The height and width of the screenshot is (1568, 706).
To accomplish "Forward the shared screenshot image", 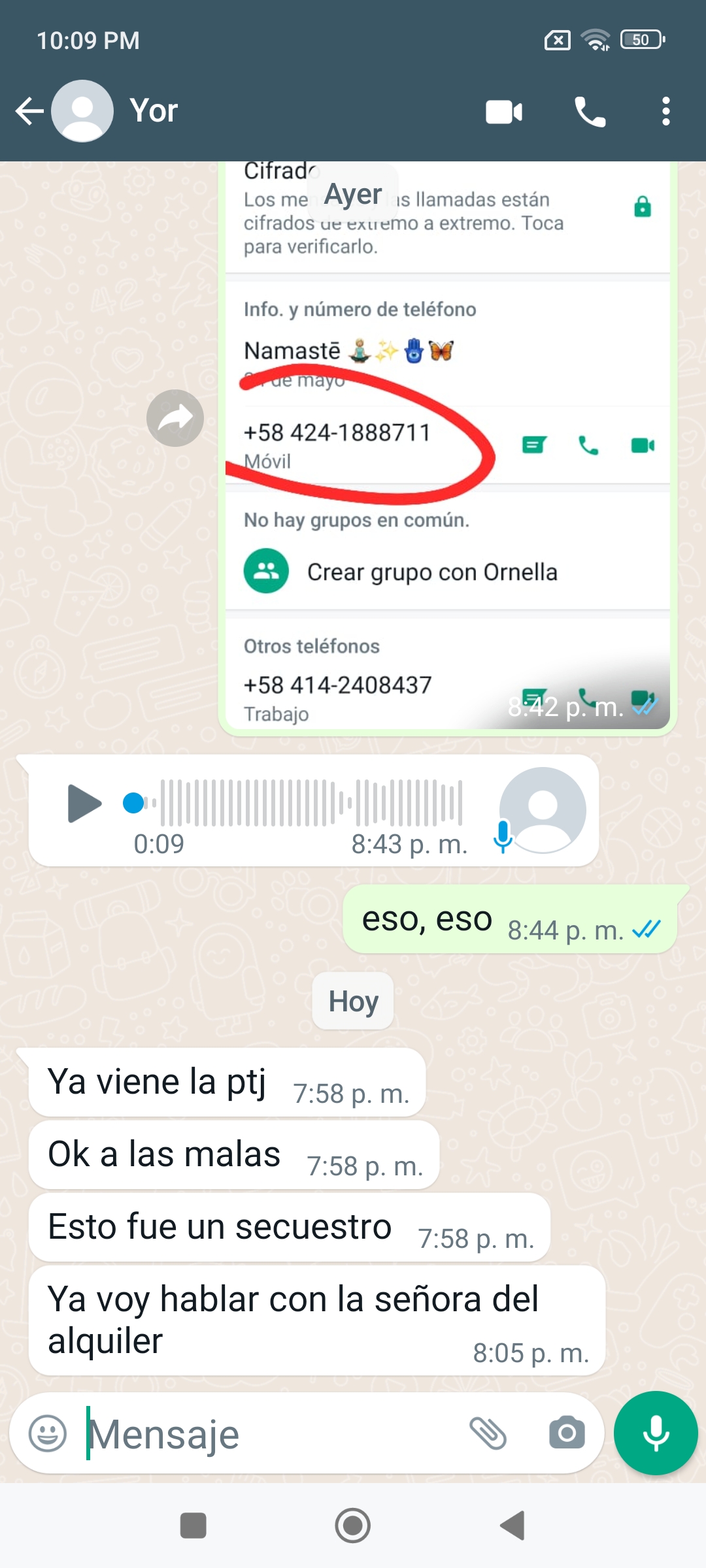I will tap(175, 418).
